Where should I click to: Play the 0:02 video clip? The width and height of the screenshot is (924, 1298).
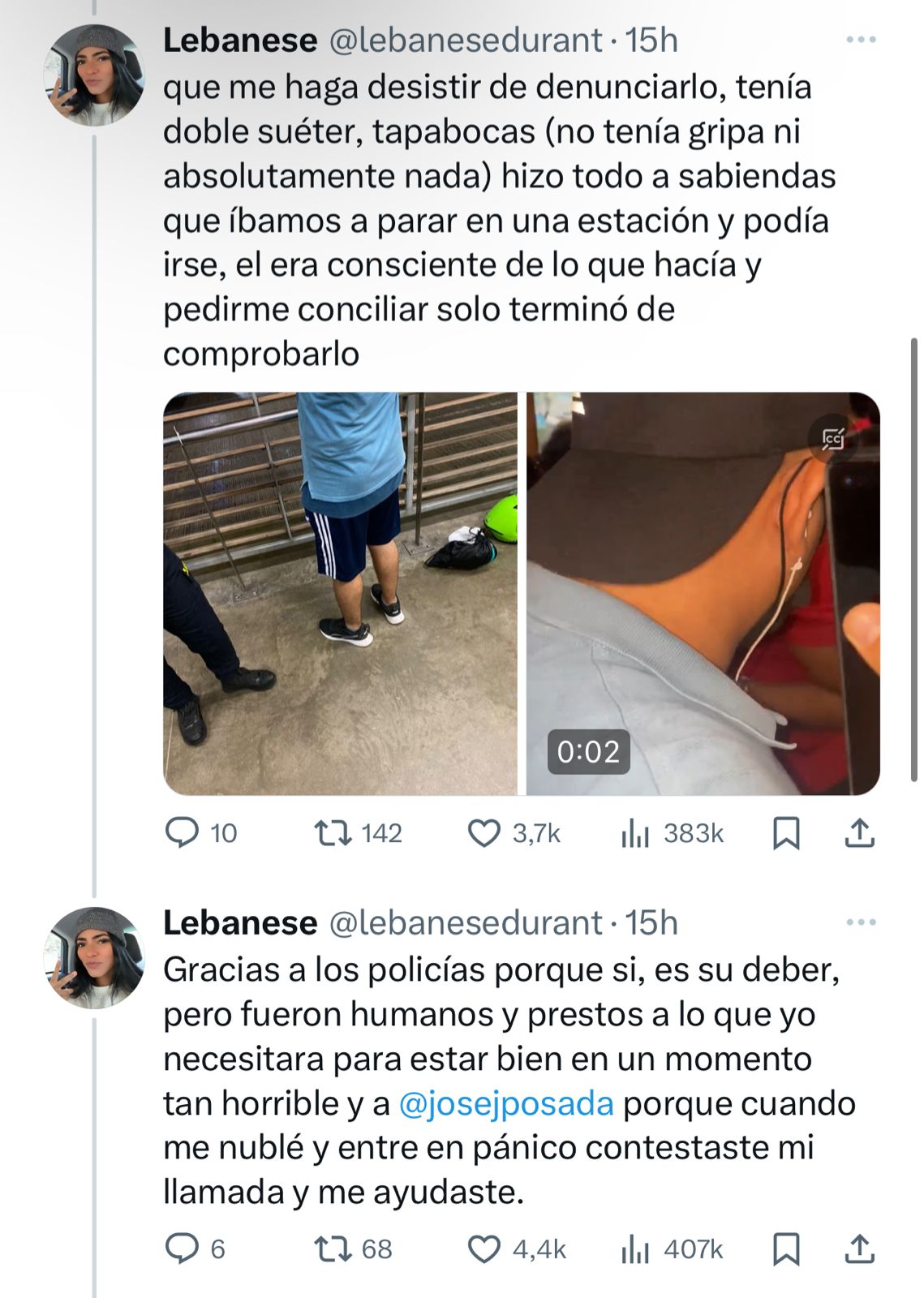click(703, 593)
